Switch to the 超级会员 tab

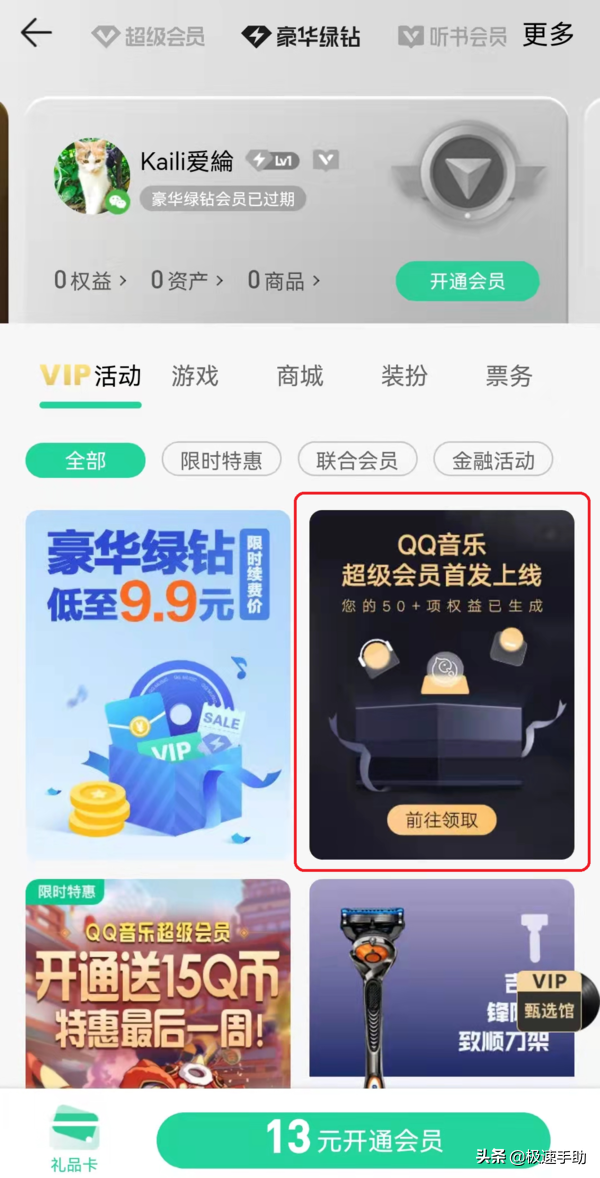click(x=148, y=37)
